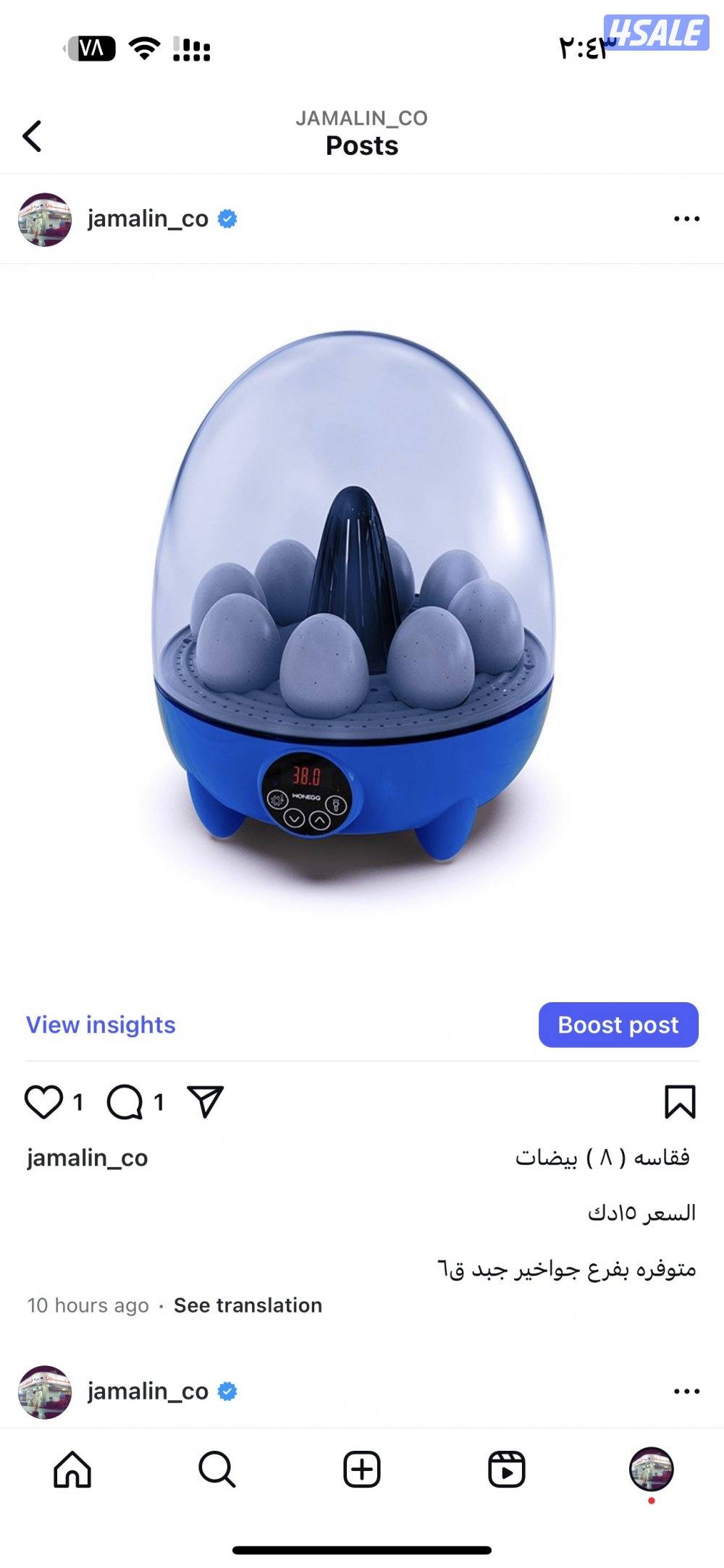This screenshot has width=724, height=1568.
Task: Switch to the Home tab
Action: (72, 1469)
